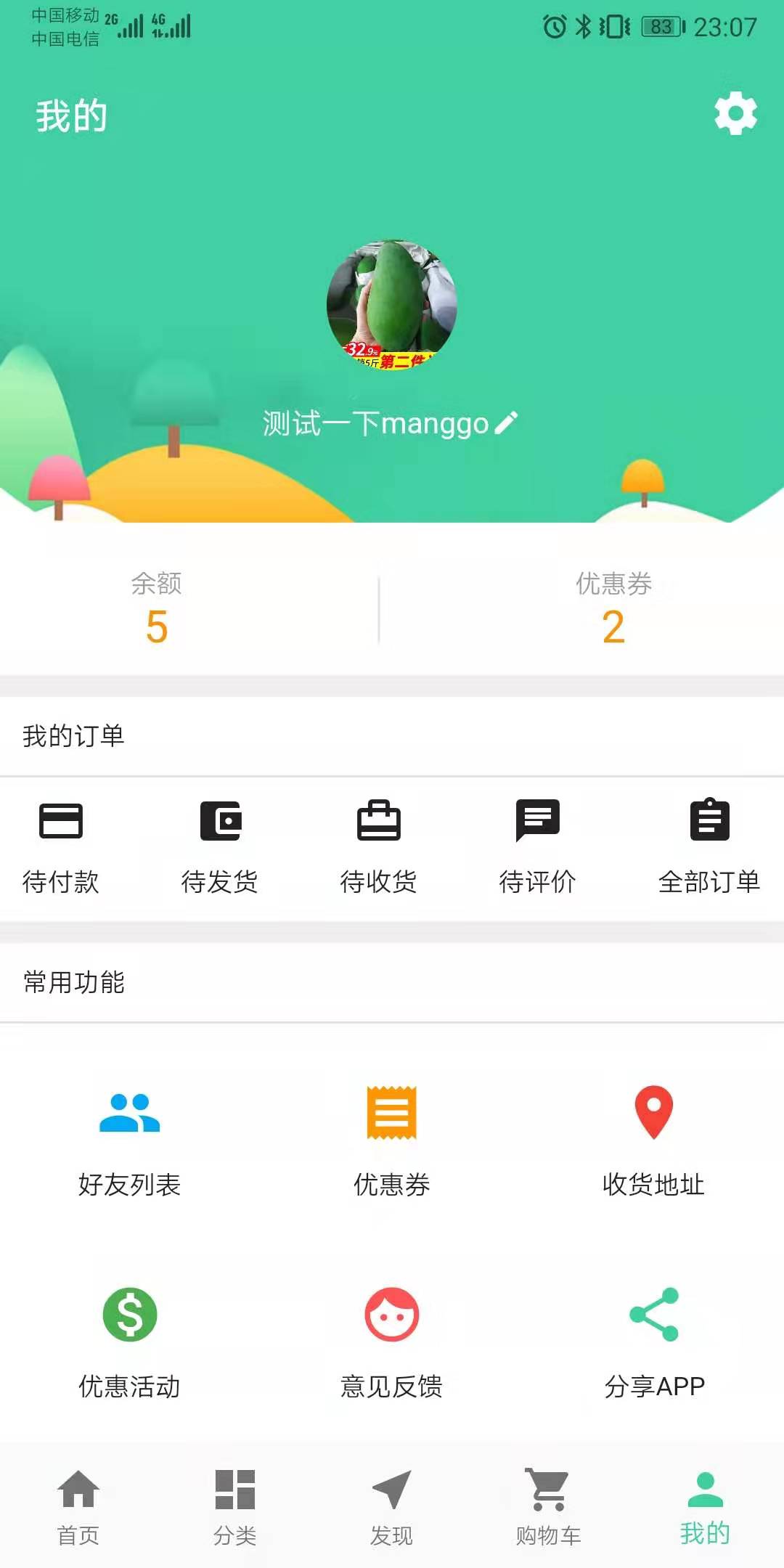Switch to the 发现 tab
Image resolution: width=784 pixels, height=1568 pixels.
pos(392,1507)
